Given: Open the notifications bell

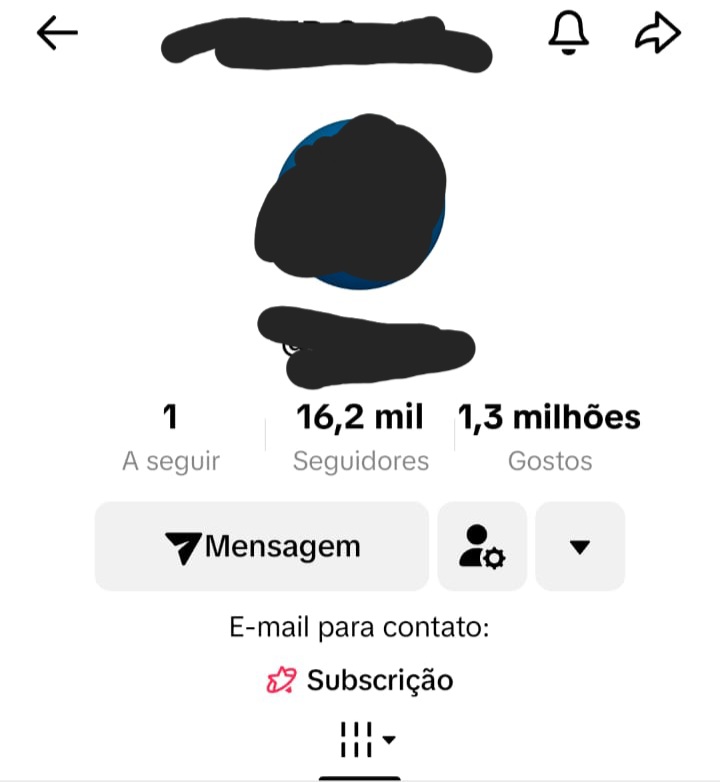Looking at the screenshot, I should click(x=569, y=32).
